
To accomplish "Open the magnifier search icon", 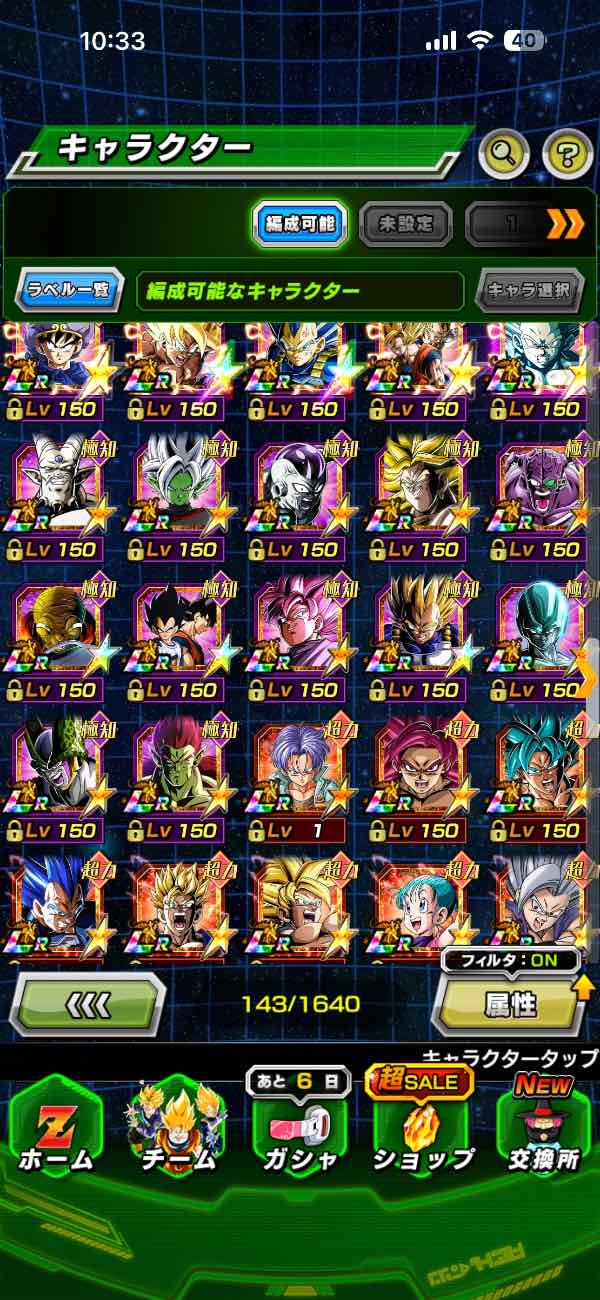I will click(x=505, y=153).
